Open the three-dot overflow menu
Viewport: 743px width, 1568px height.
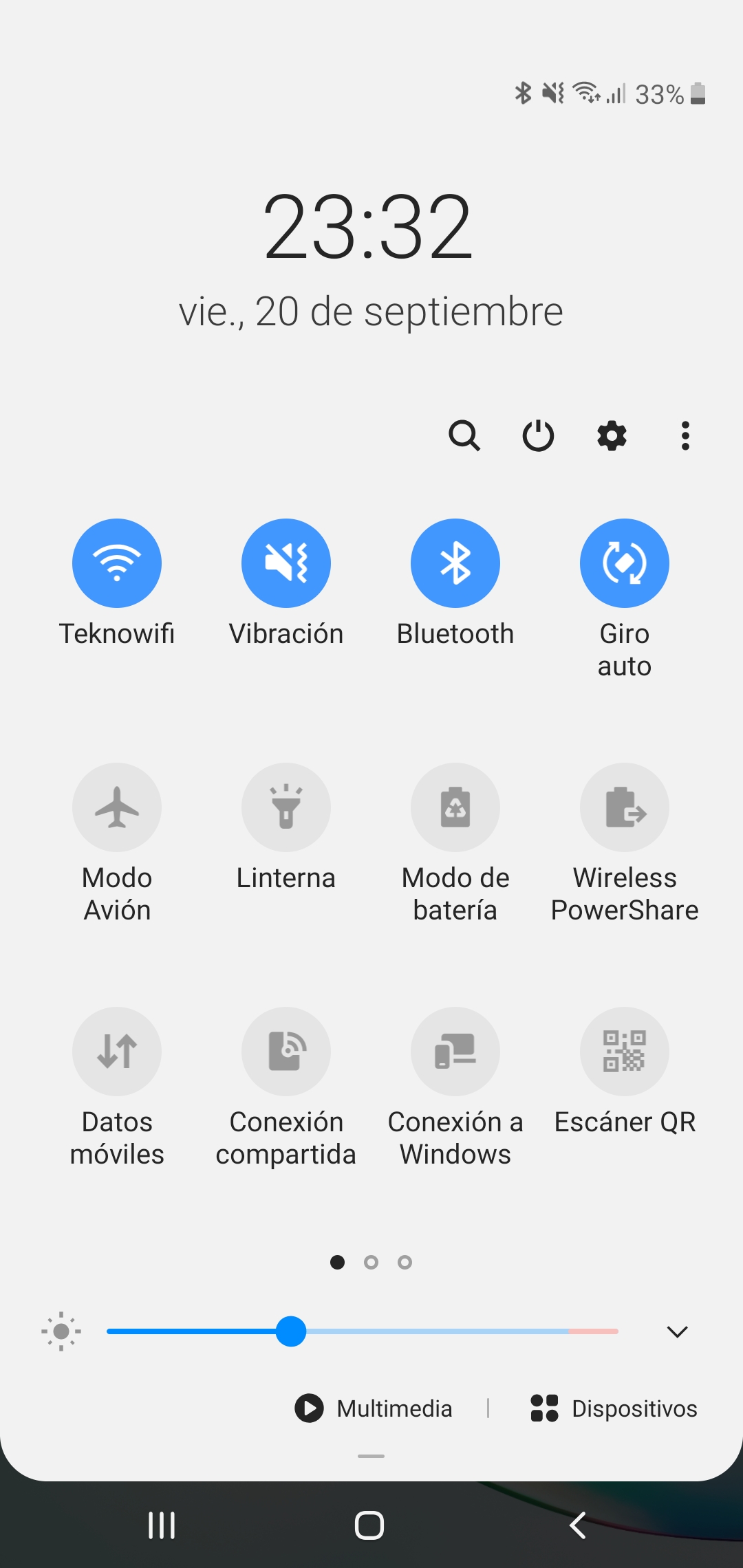pos(685,435)
